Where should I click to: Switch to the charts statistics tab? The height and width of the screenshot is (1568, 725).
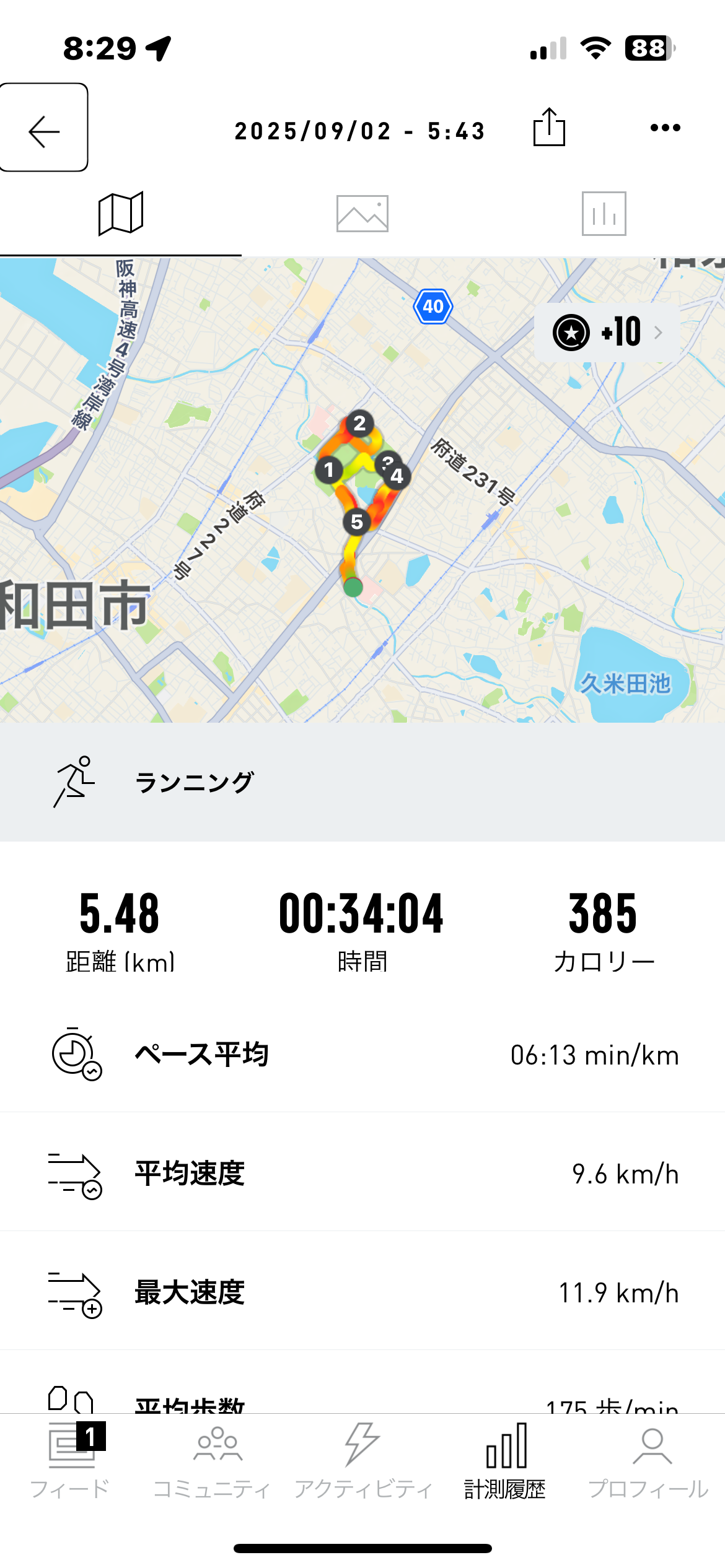604,214
